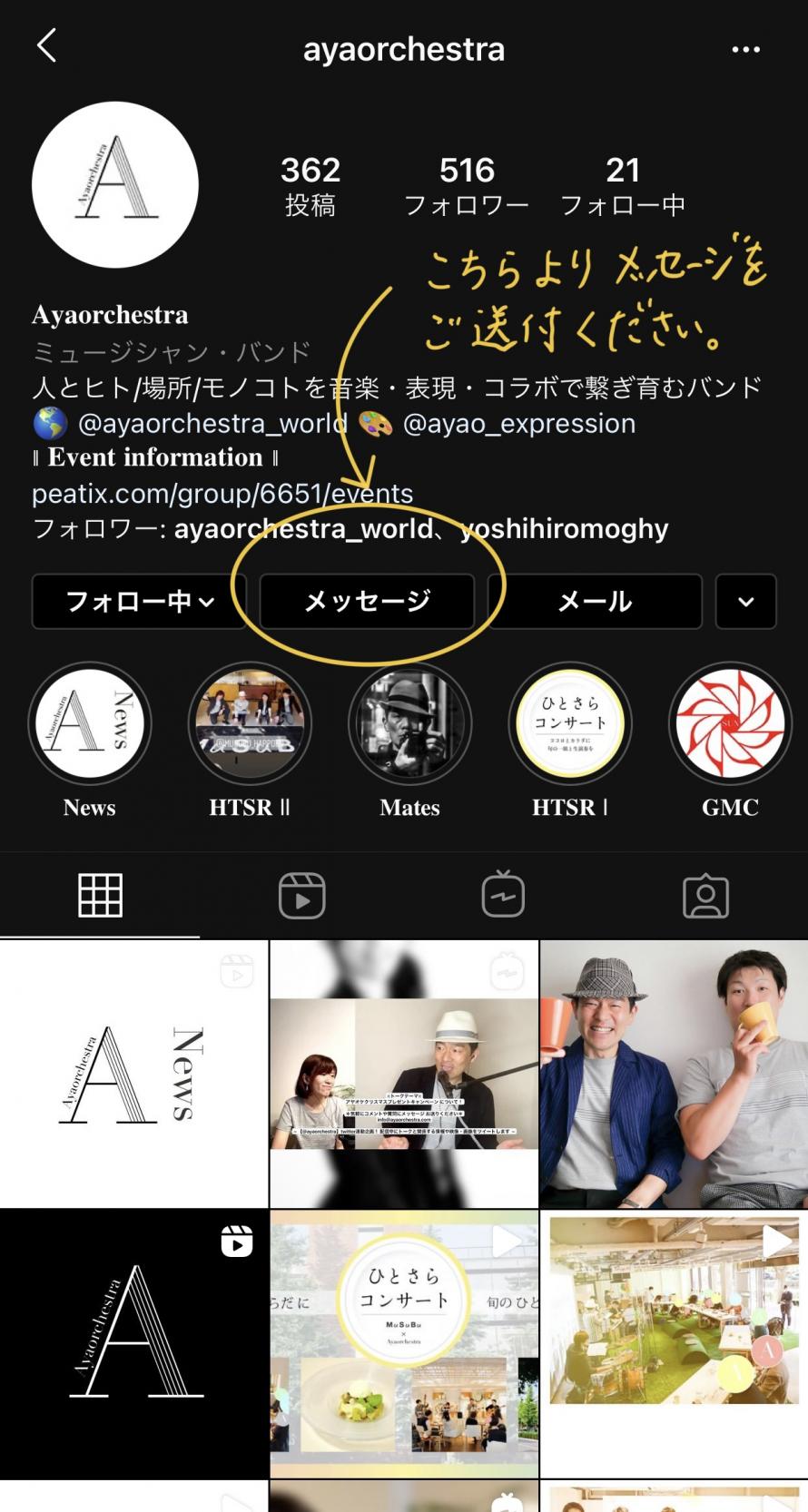Open the GMC story highlight
Viewport: 808px width, 1512px height.
coord(730,724)
